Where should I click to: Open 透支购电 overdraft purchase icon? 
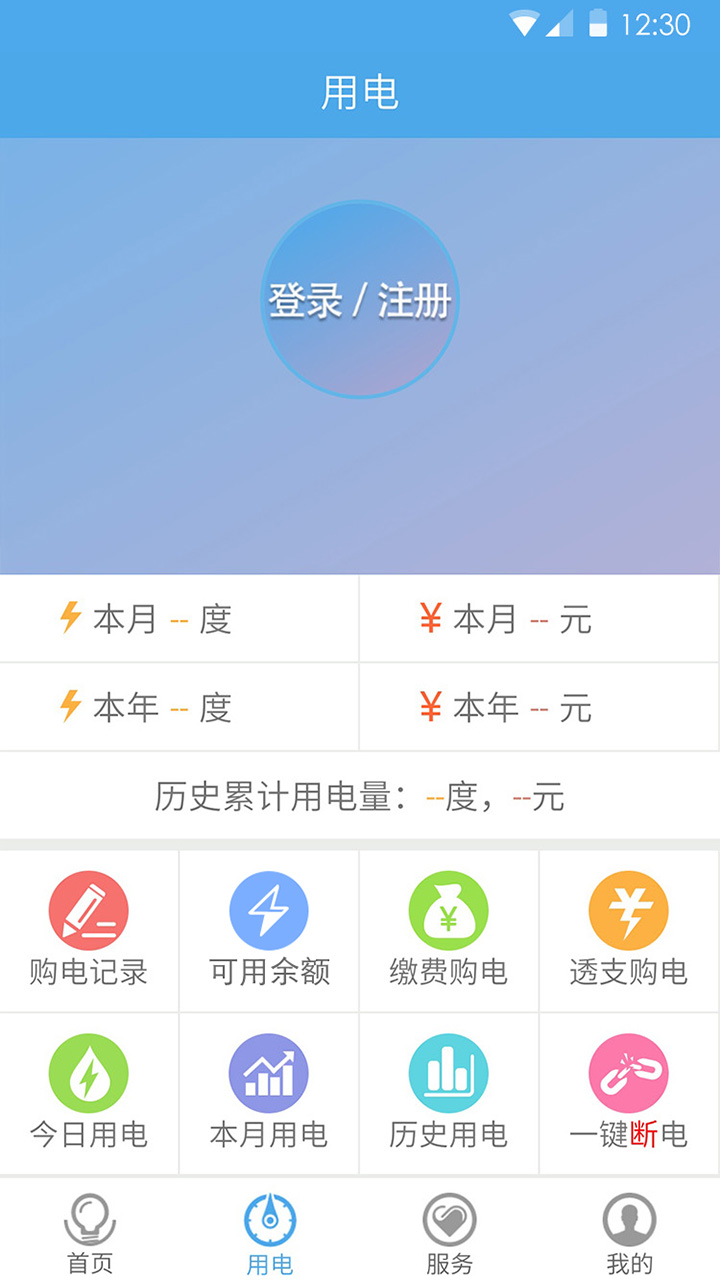coord(628,930)
